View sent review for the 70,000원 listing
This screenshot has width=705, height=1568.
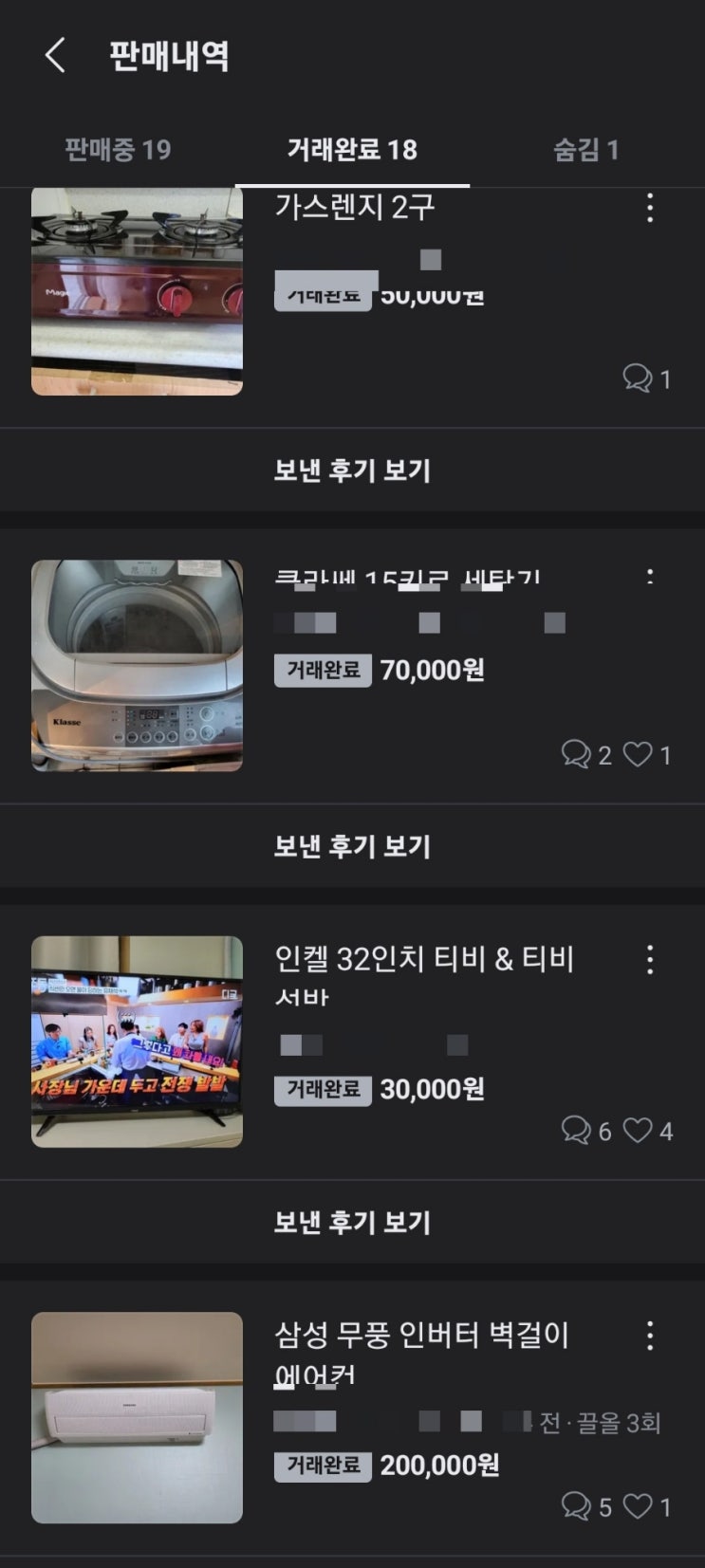352,846
